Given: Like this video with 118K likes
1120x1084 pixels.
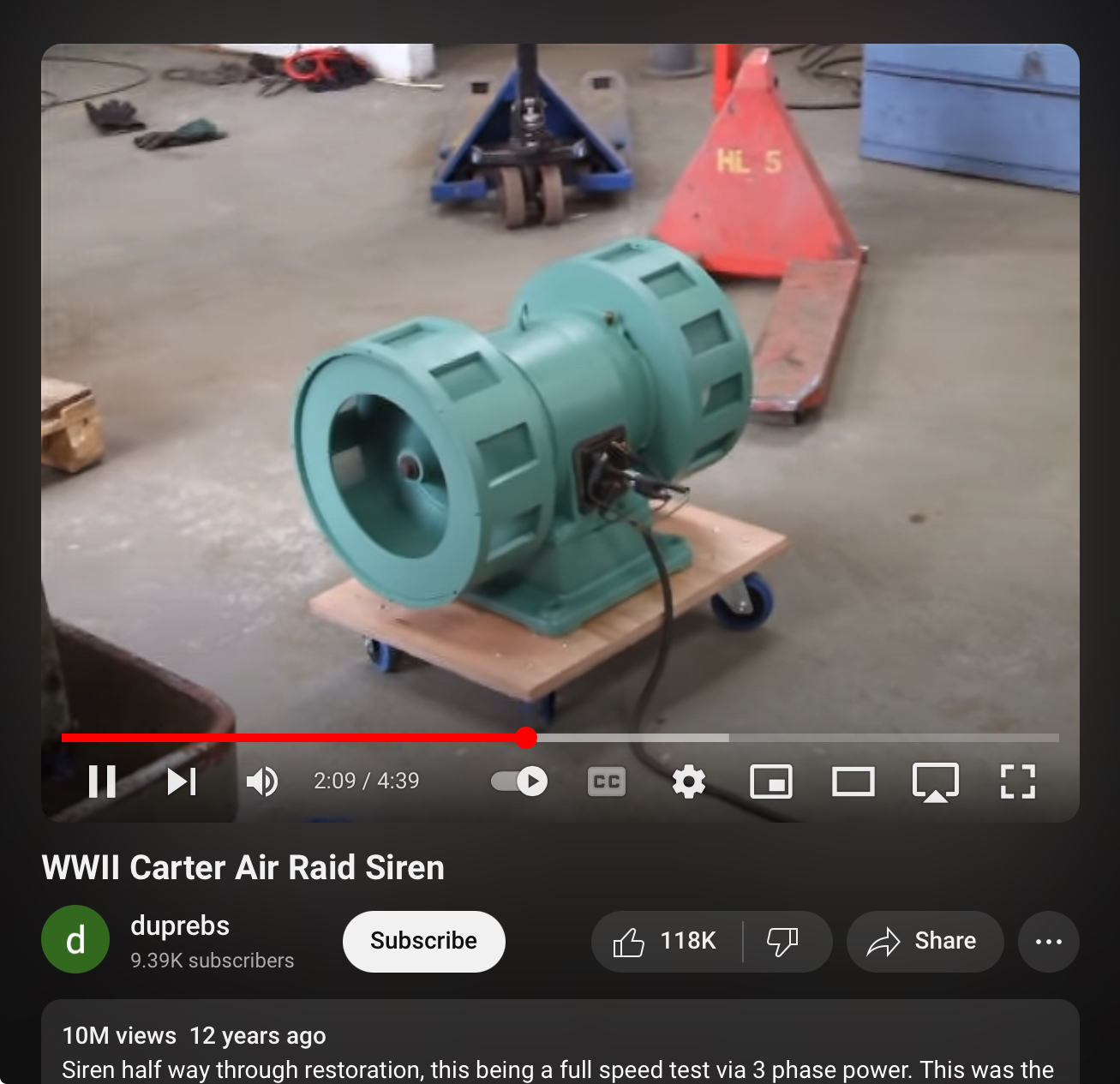Looking at the screenshot, I should pyautogui.click(x=666, y=941).
